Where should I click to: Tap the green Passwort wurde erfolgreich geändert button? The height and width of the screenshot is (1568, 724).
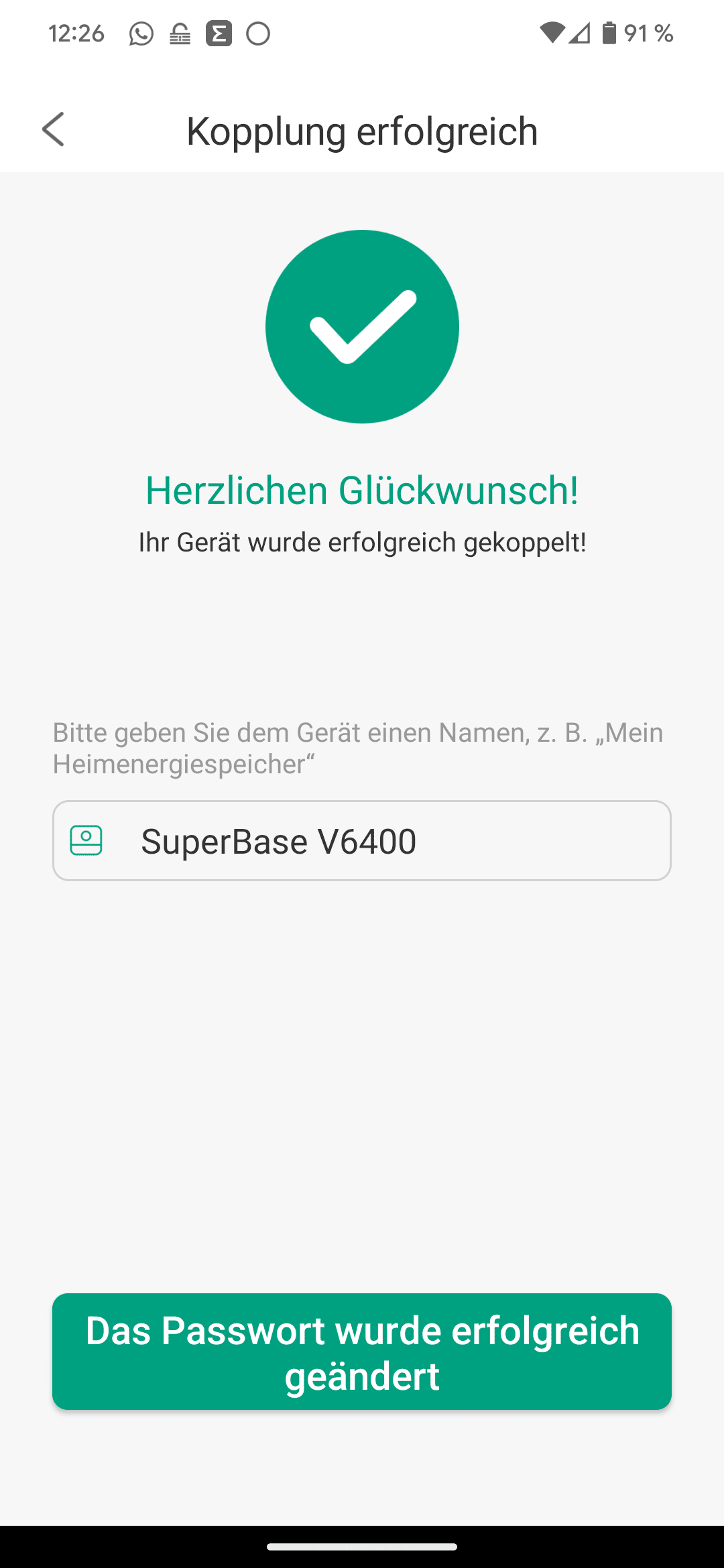coord(362,1352)
